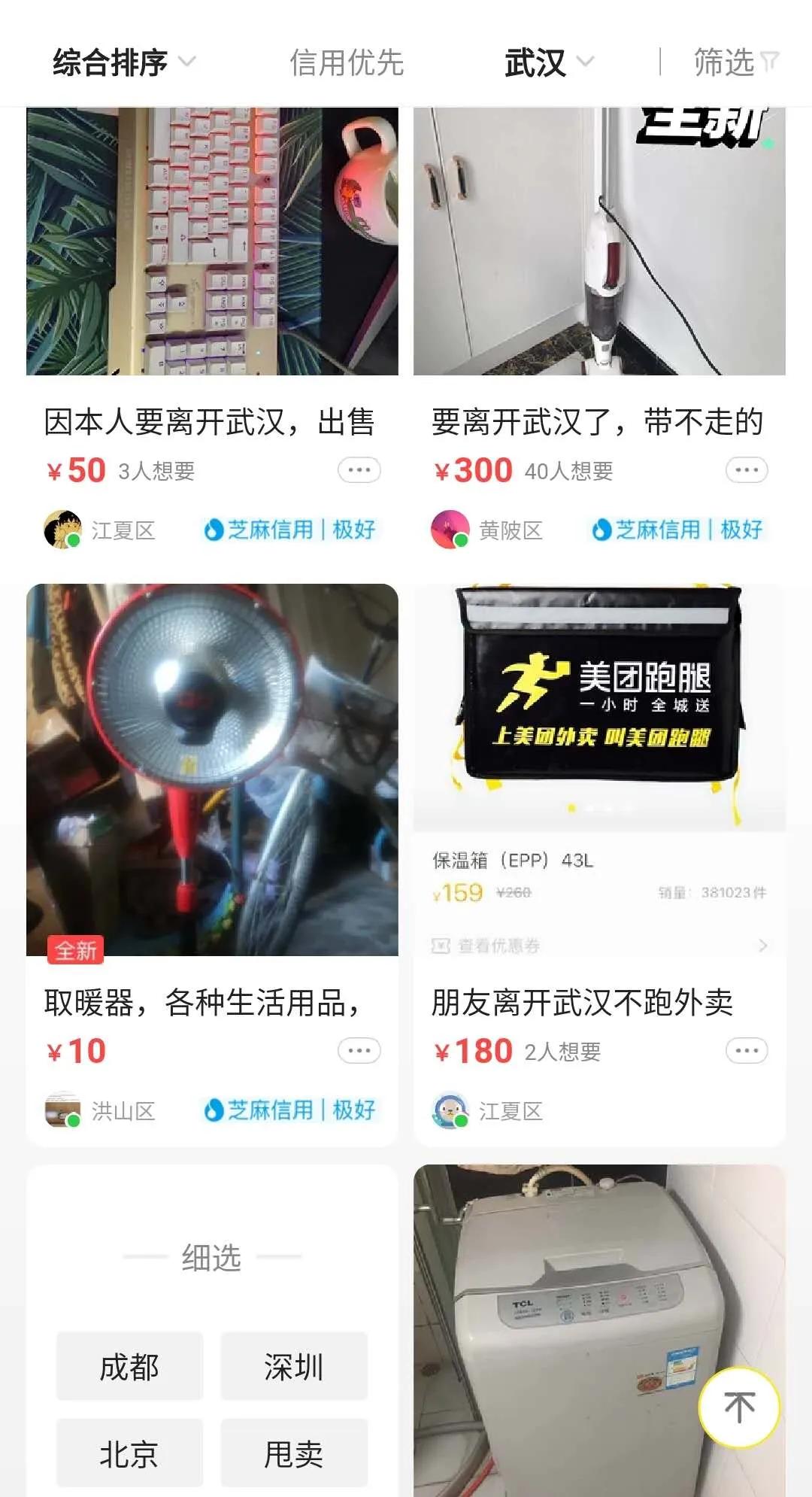Click the 深圳 city button

point(295,1367)
